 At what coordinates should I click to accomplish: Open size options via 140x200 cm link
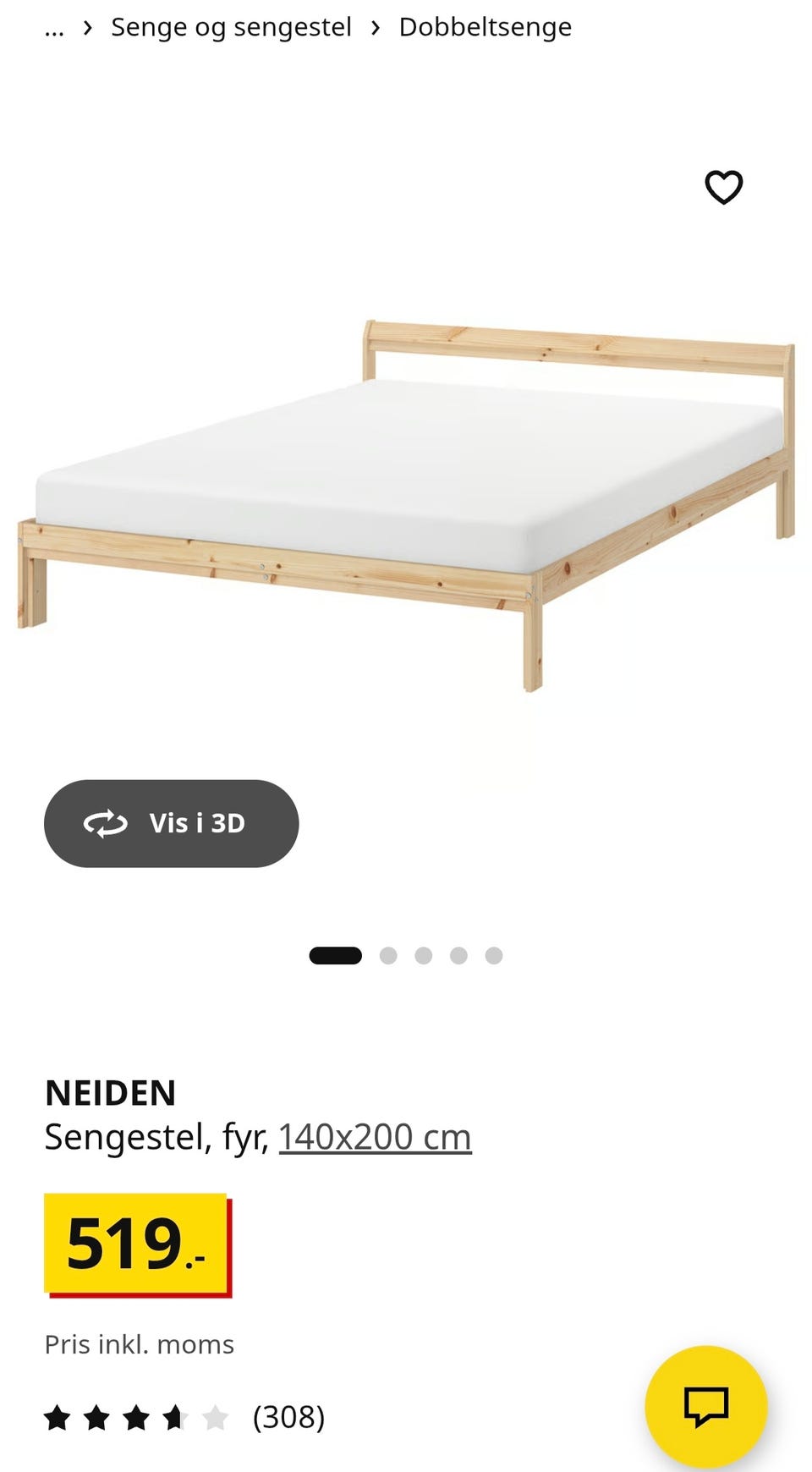(375, 1137)
